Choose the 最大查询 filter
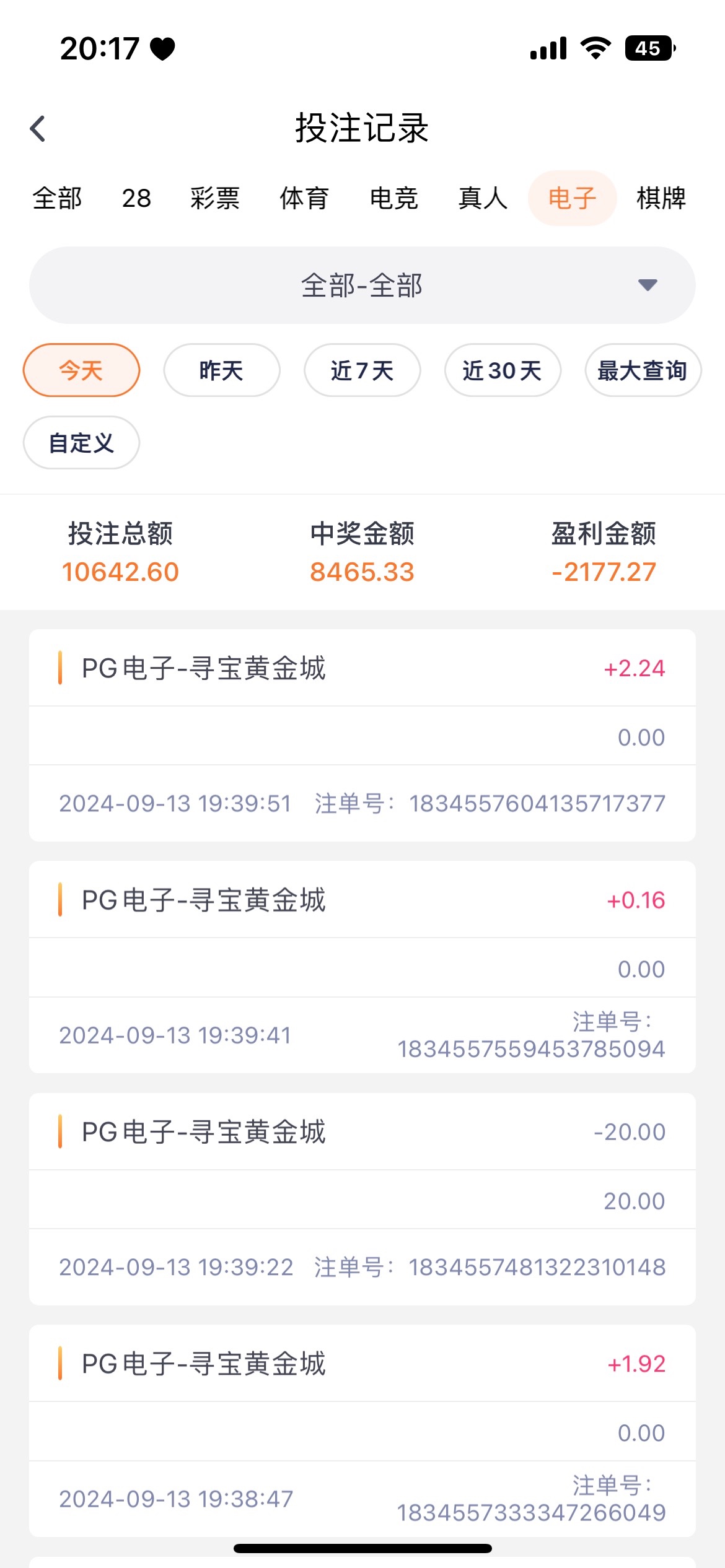 click(643, 370)
